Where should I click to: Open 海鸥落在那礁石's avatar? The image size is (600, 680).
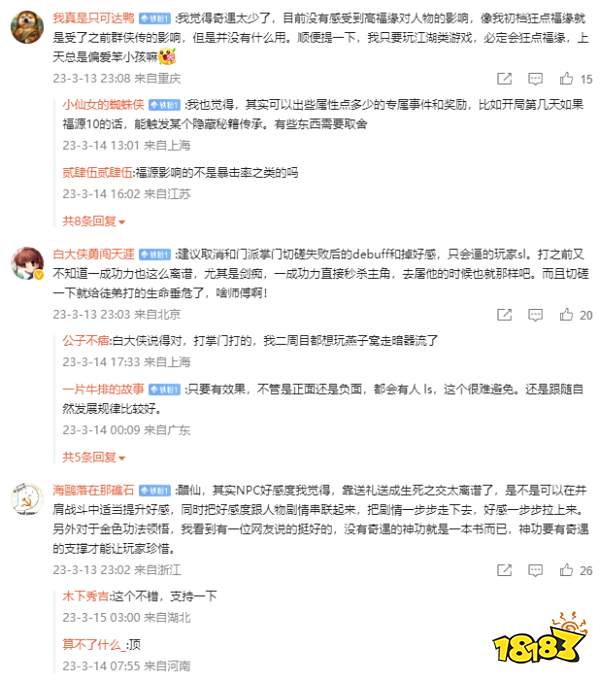pos(27,498)
